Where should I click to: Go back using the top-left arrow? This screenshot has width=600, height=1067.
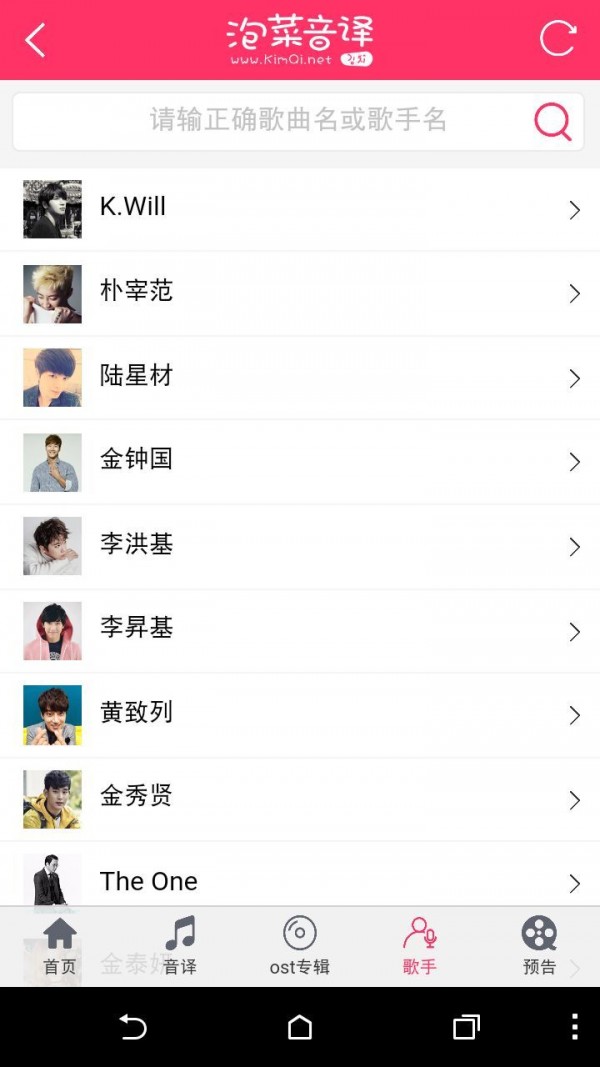(36, 40)
